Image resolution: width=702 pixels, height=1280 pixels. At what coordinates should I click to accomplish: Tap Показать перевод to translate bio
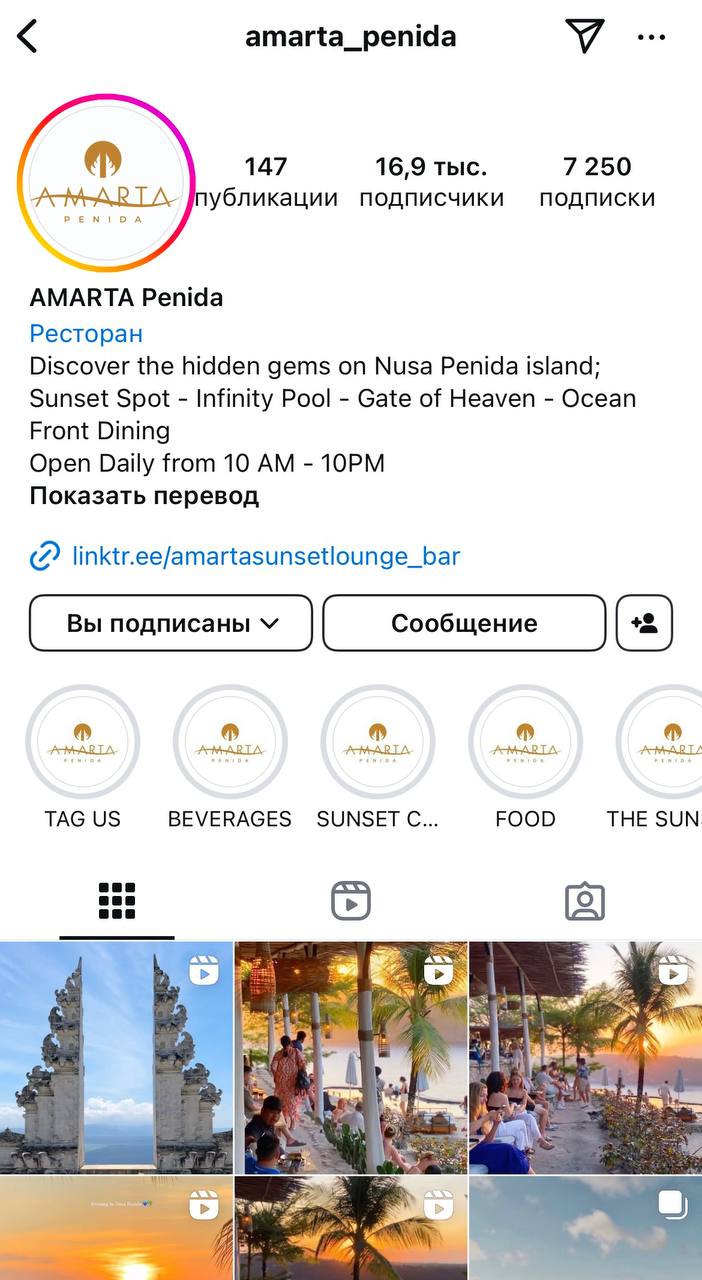[144, 496]
